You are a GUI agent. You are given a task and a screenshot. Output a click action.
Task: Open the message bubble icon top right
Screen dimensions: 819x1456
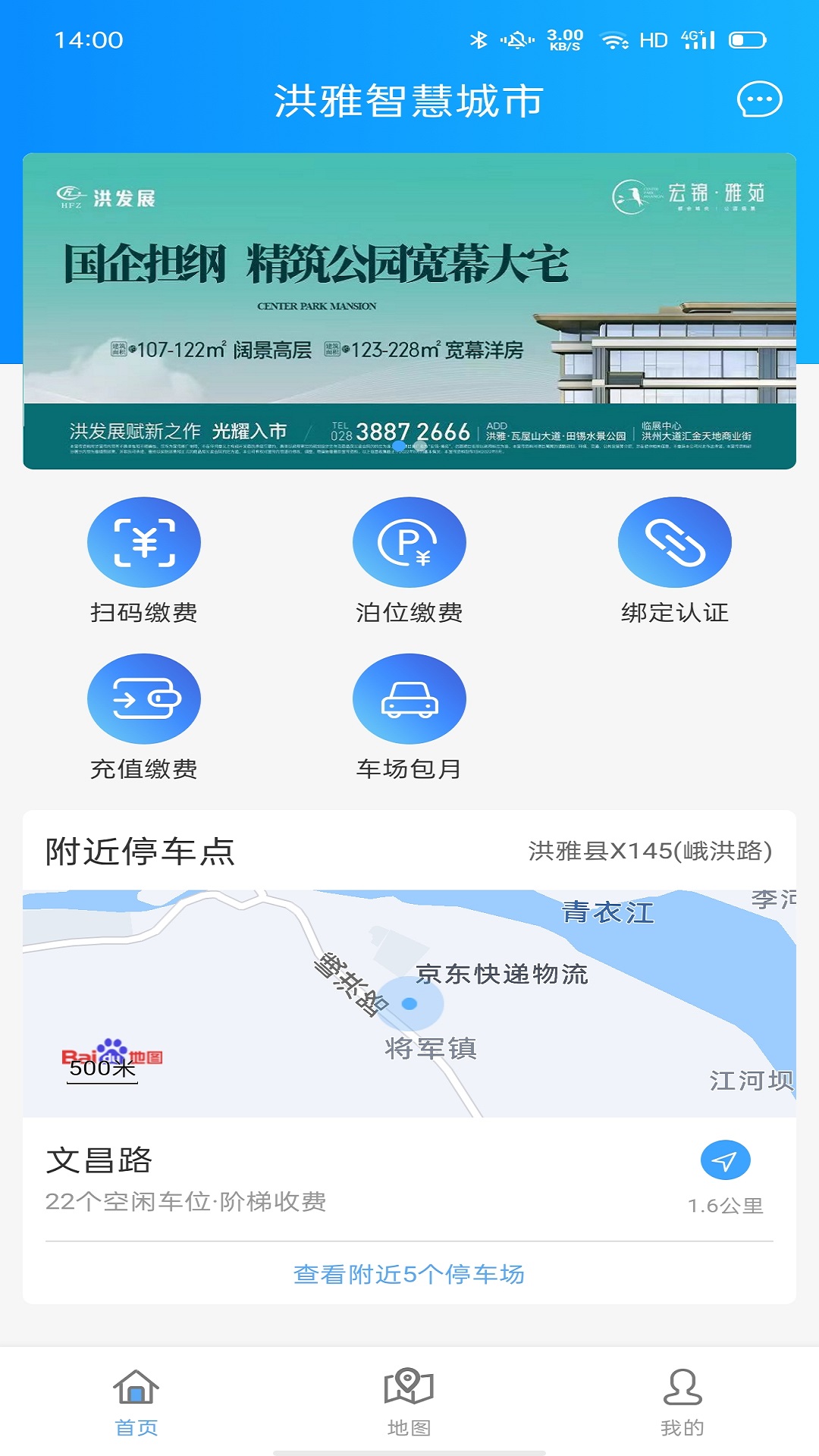pos(761,99)
